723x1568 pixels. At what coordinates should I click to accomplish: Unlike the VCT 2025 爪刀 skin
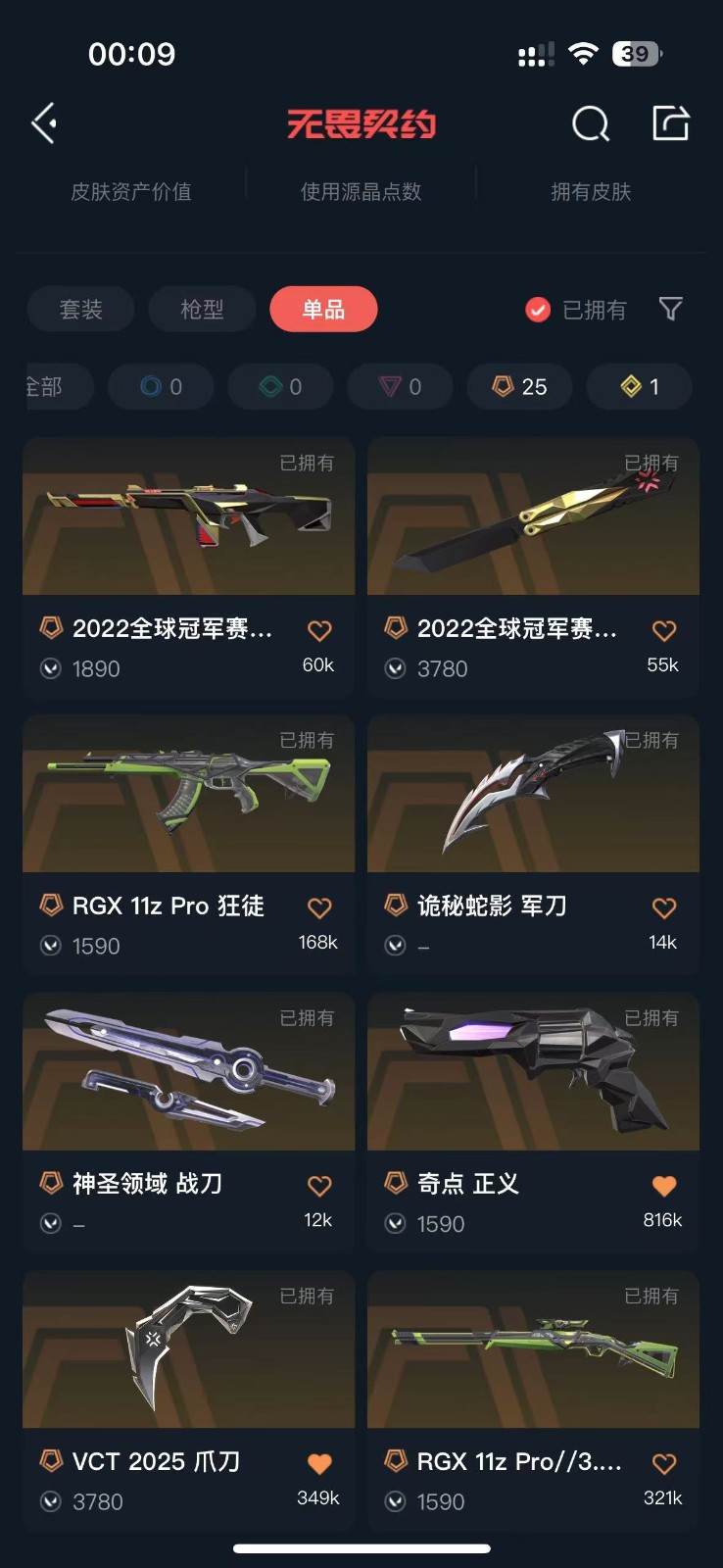coord(319,1463)
